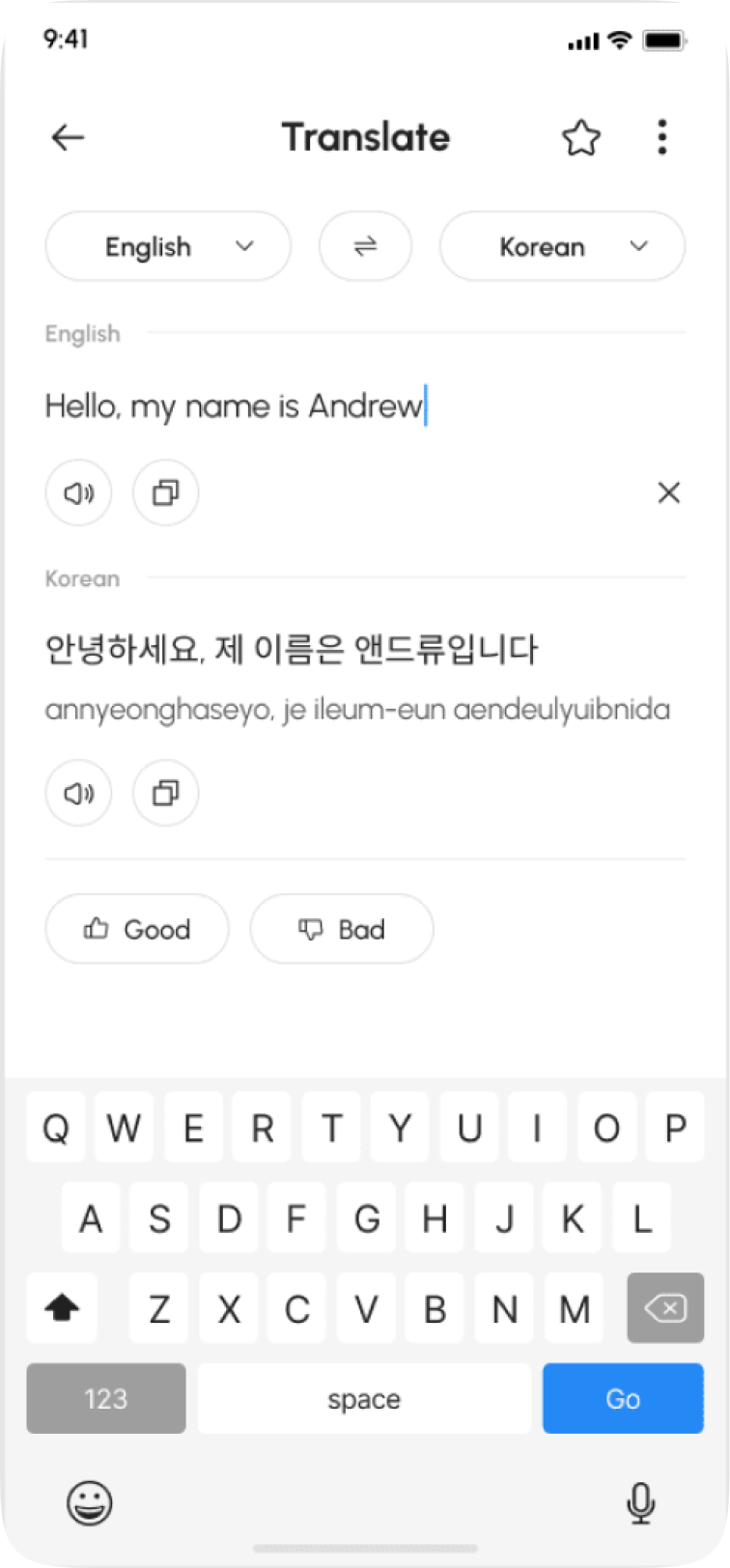This screenshot has width=730, height=1568.
Task: Play the Korean translation audio
Action: pos(78,794)
